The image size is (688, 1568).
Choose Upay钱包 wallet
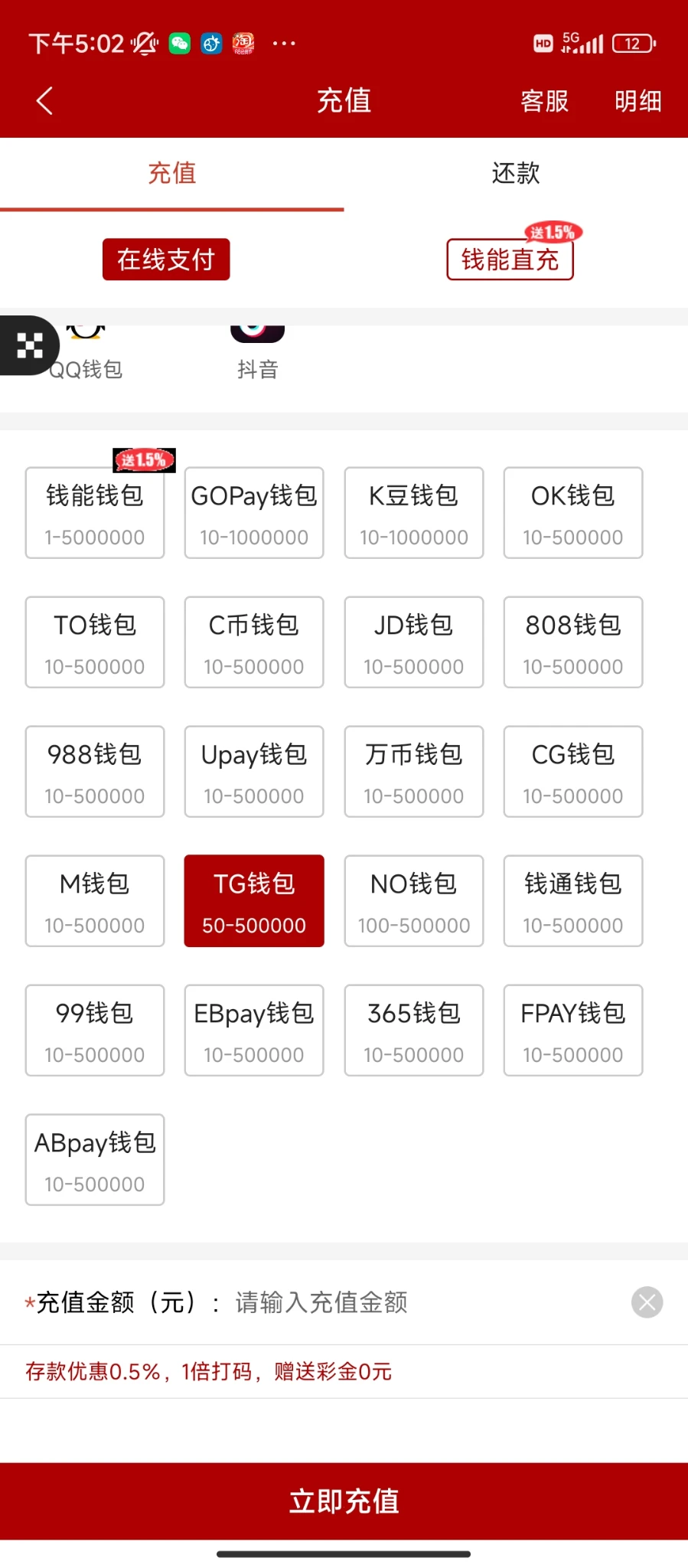254,772
